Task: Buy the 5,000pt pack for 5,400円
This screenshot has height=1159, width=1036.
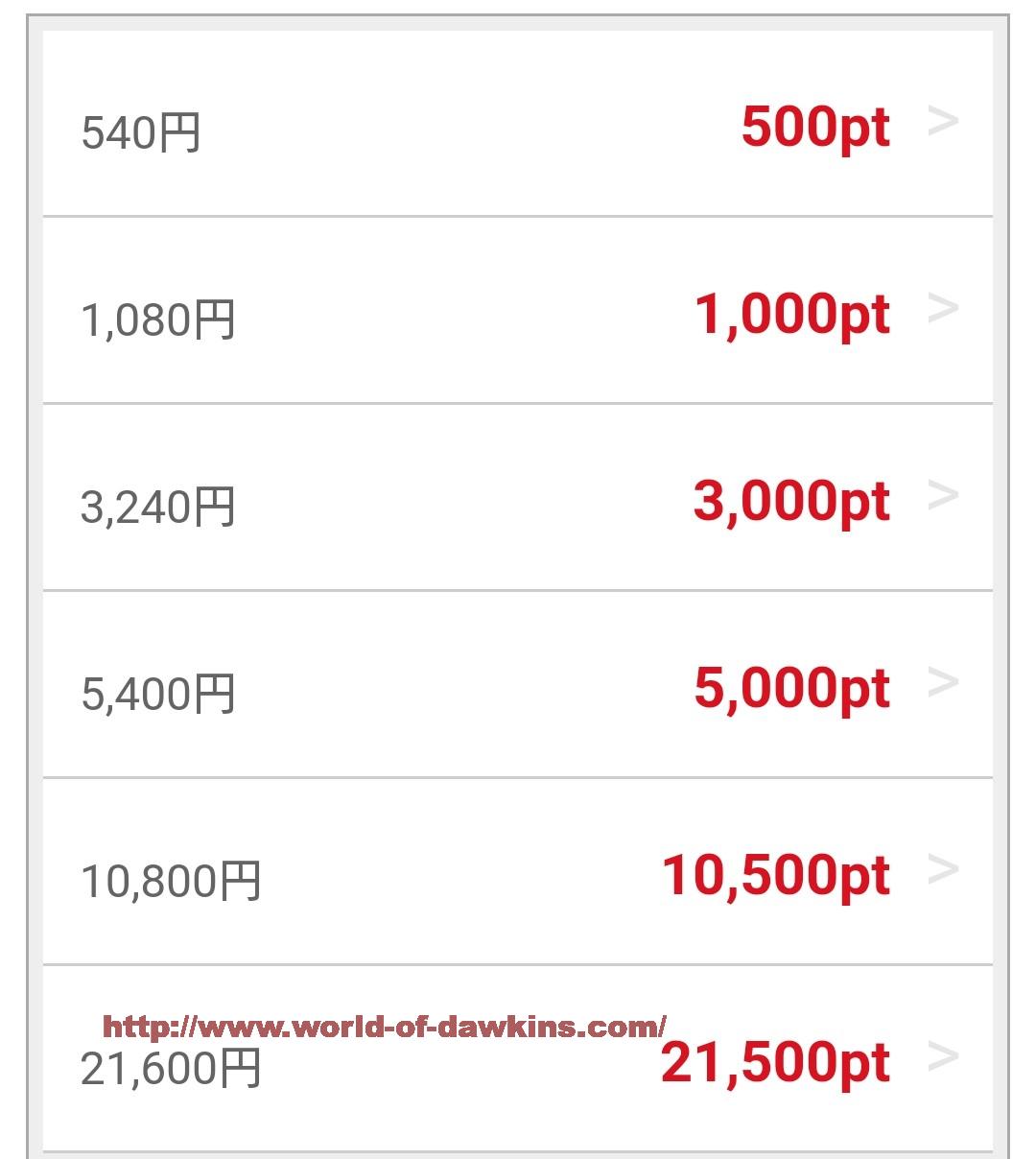Action: pyautogui.click(x=518, y=687)
